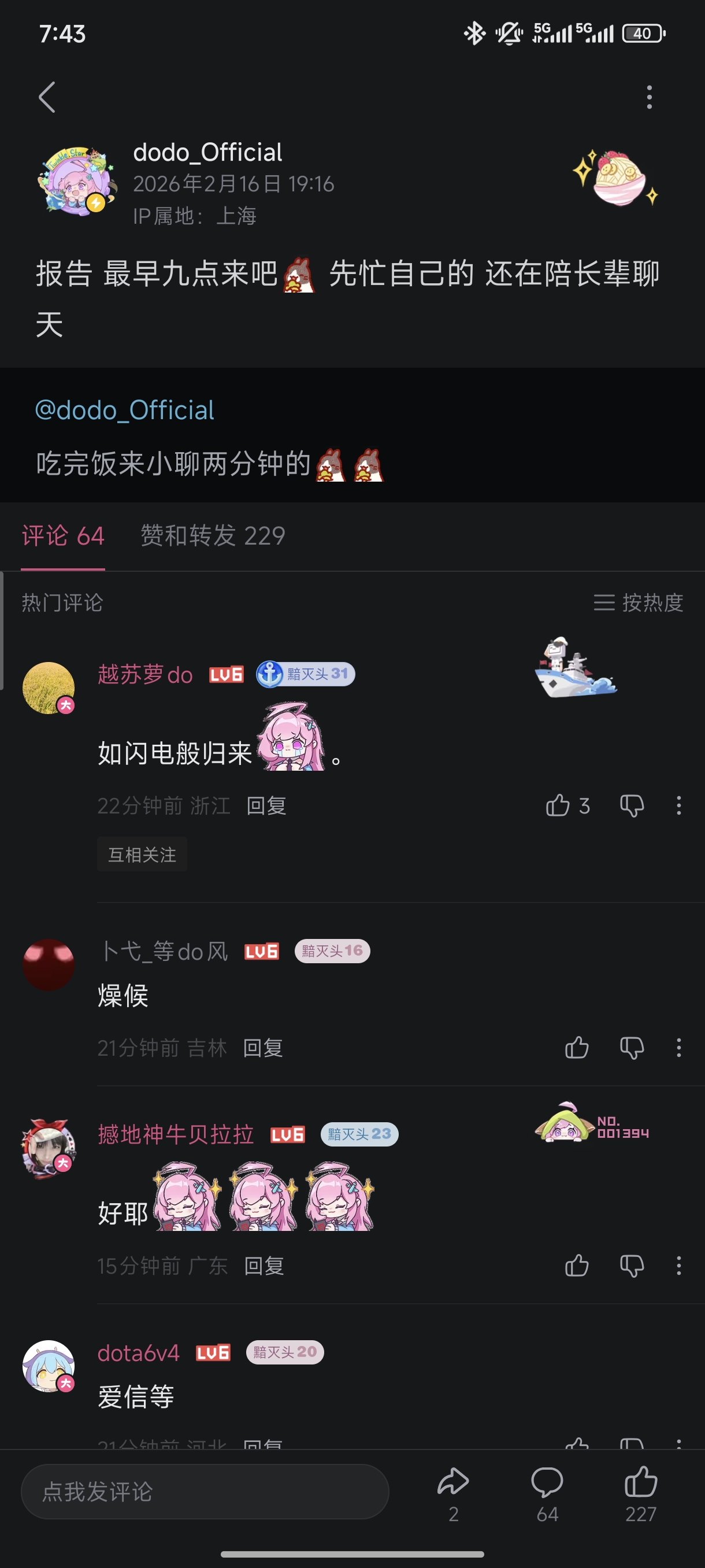Open the quoted @dodo_Official mention link
The height and width of the screenshot is (1568, 705).
click(x=125, y=411)
